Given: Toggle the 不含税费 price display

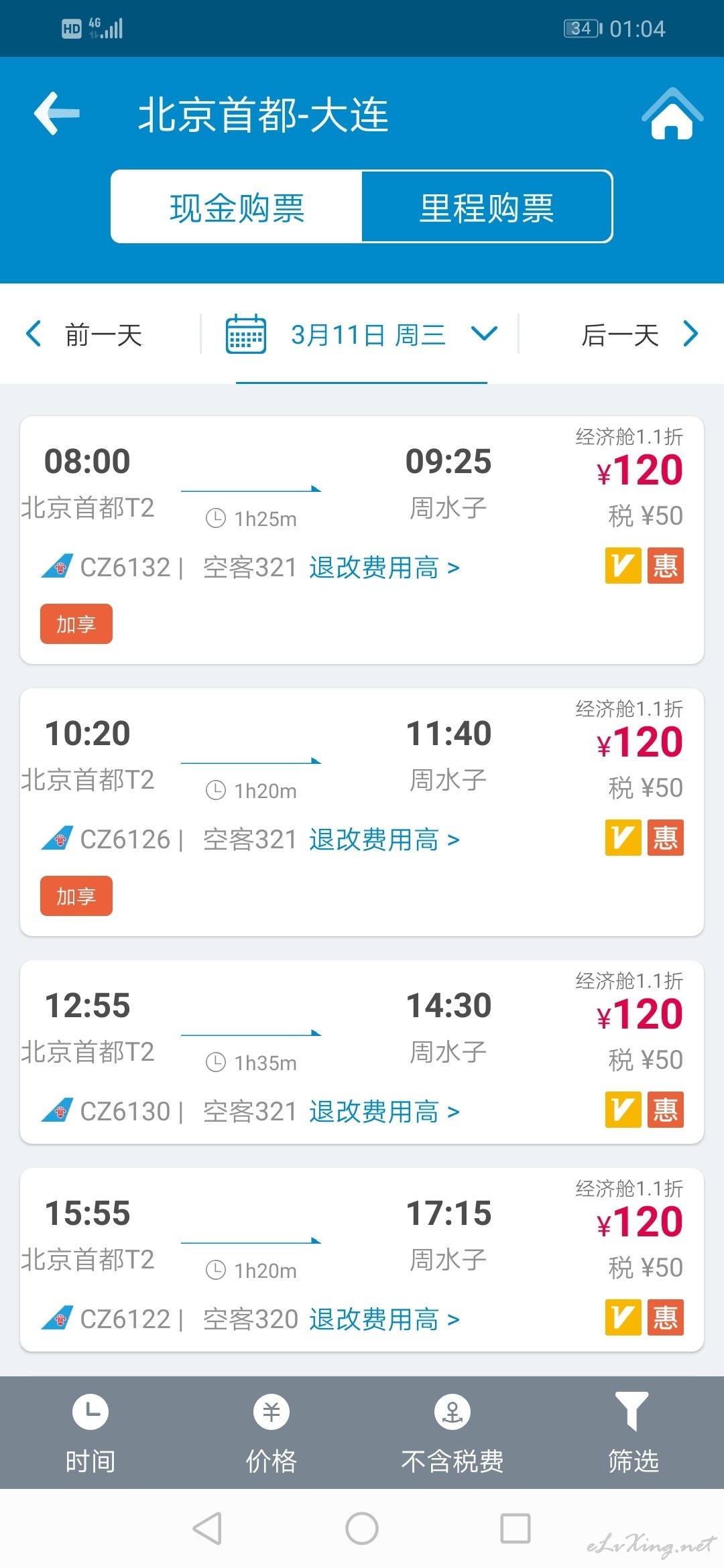Looking at the screenshot, I should tap(452, 1433).
